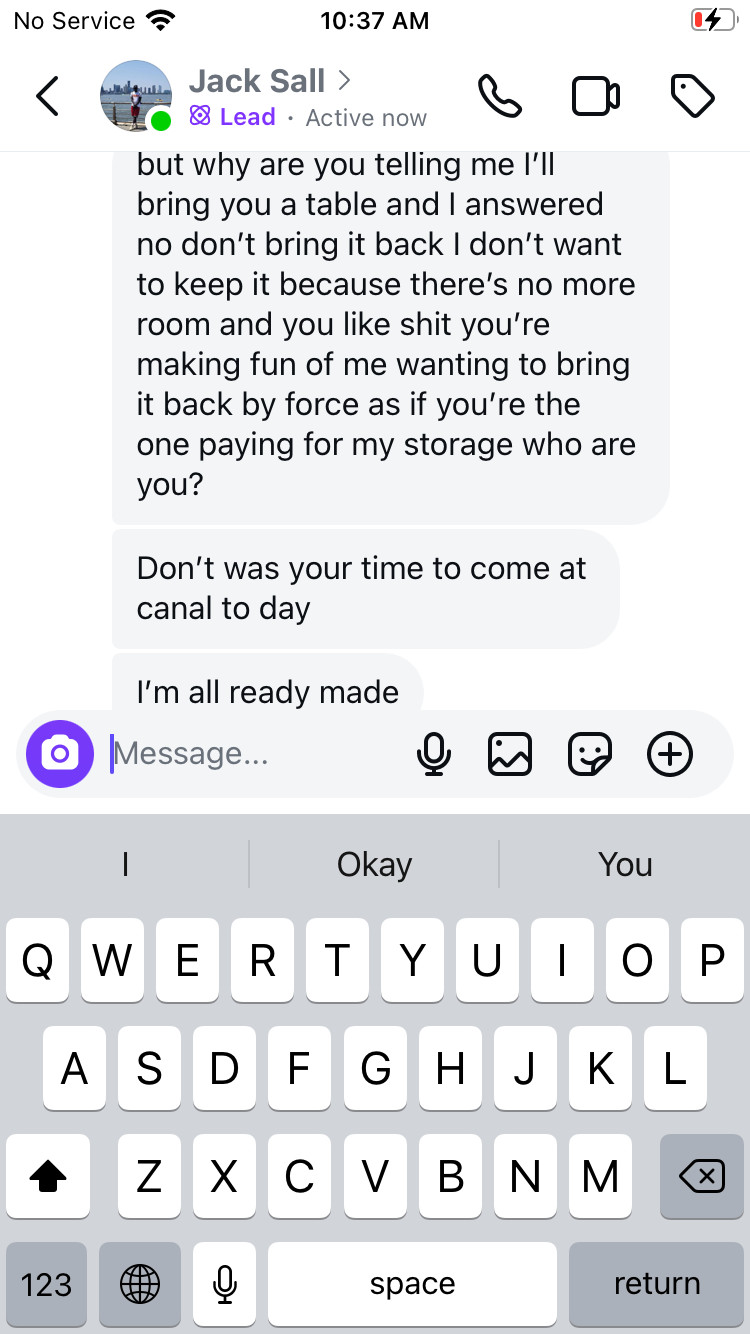
Task: Open the photo gallery picker
Action: pos(510,753)
